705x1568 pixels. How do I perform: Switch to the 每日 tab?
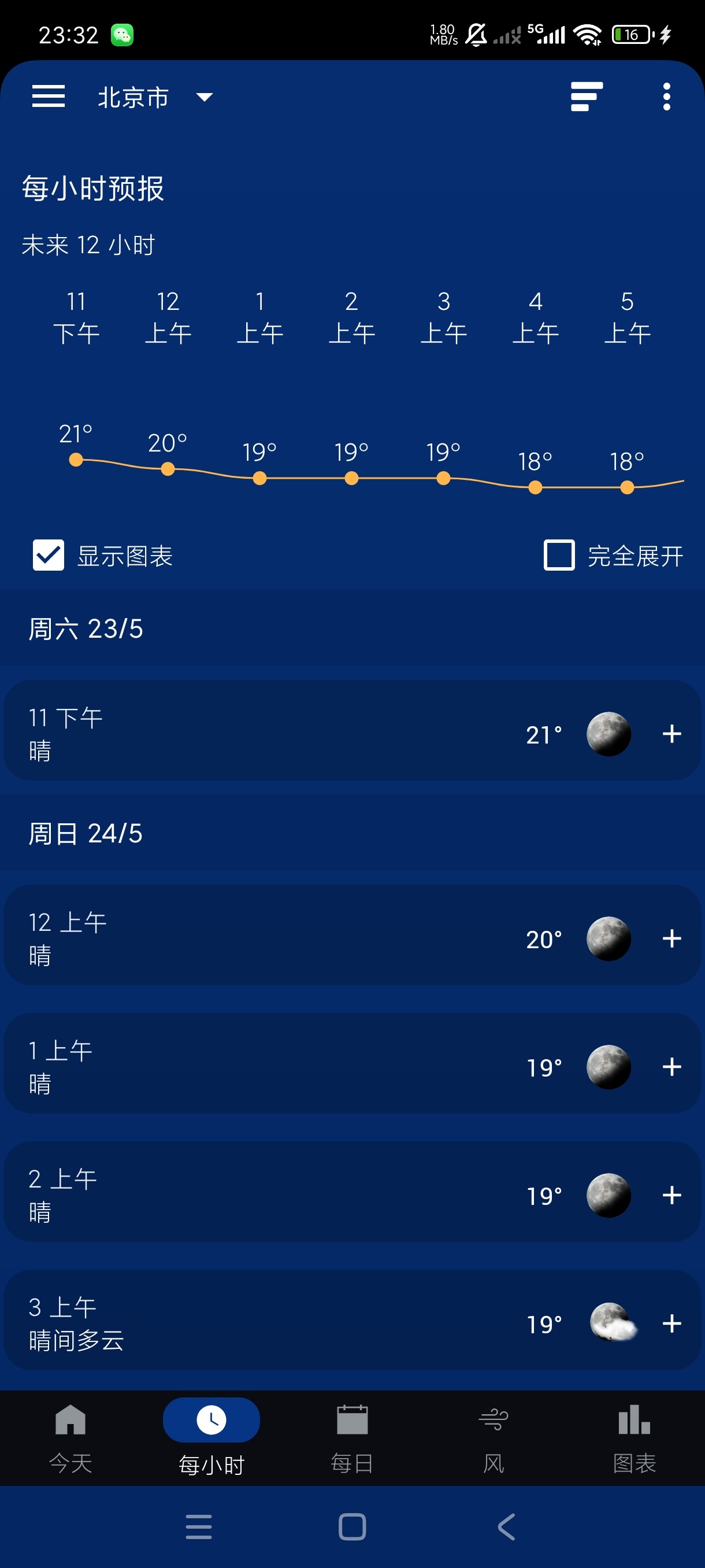[x=352, y=1439]
